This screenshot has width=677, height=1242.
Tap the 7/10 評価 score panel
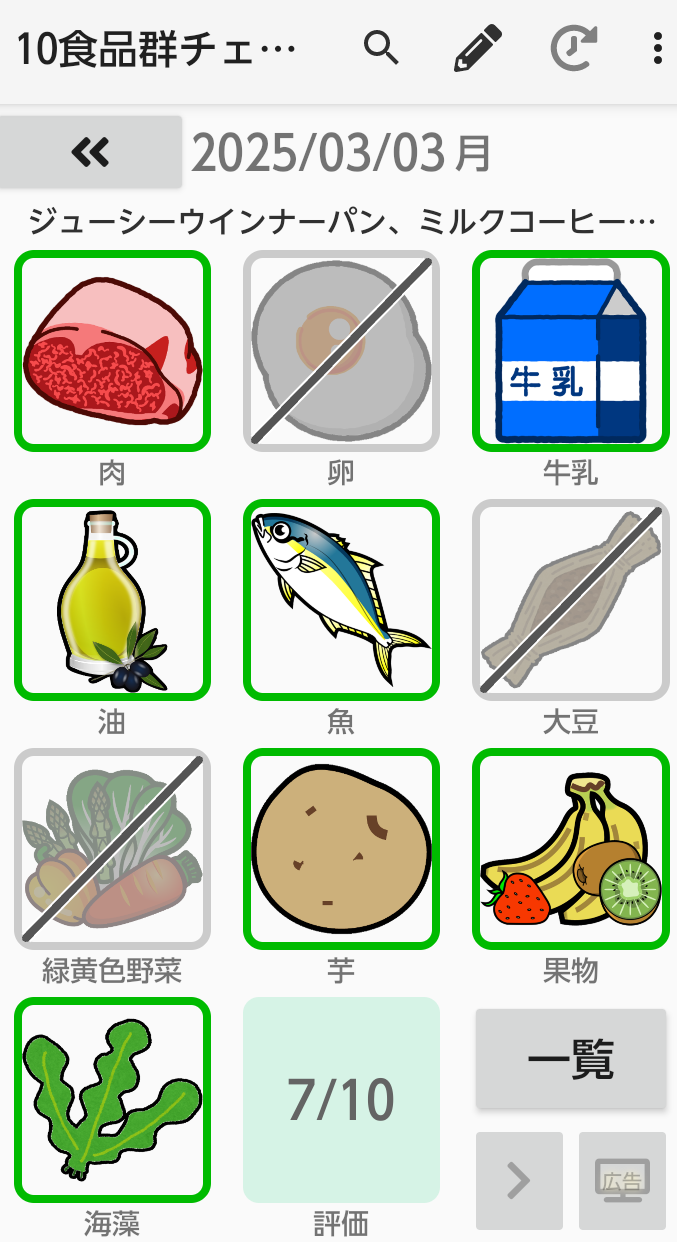pos(341,1099)
